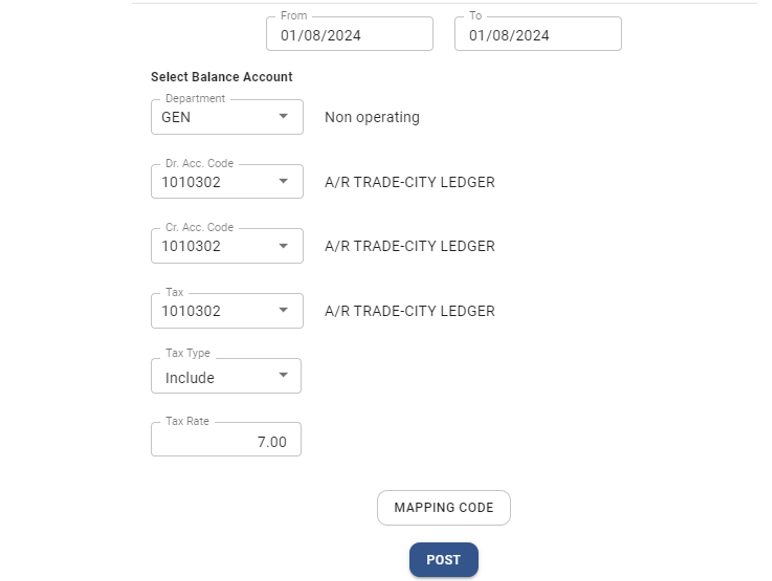The width and height of the screenshot is (772, 581).
Task: Expand the Dr. Acc. Code dropdown
Action: point(227,182)
